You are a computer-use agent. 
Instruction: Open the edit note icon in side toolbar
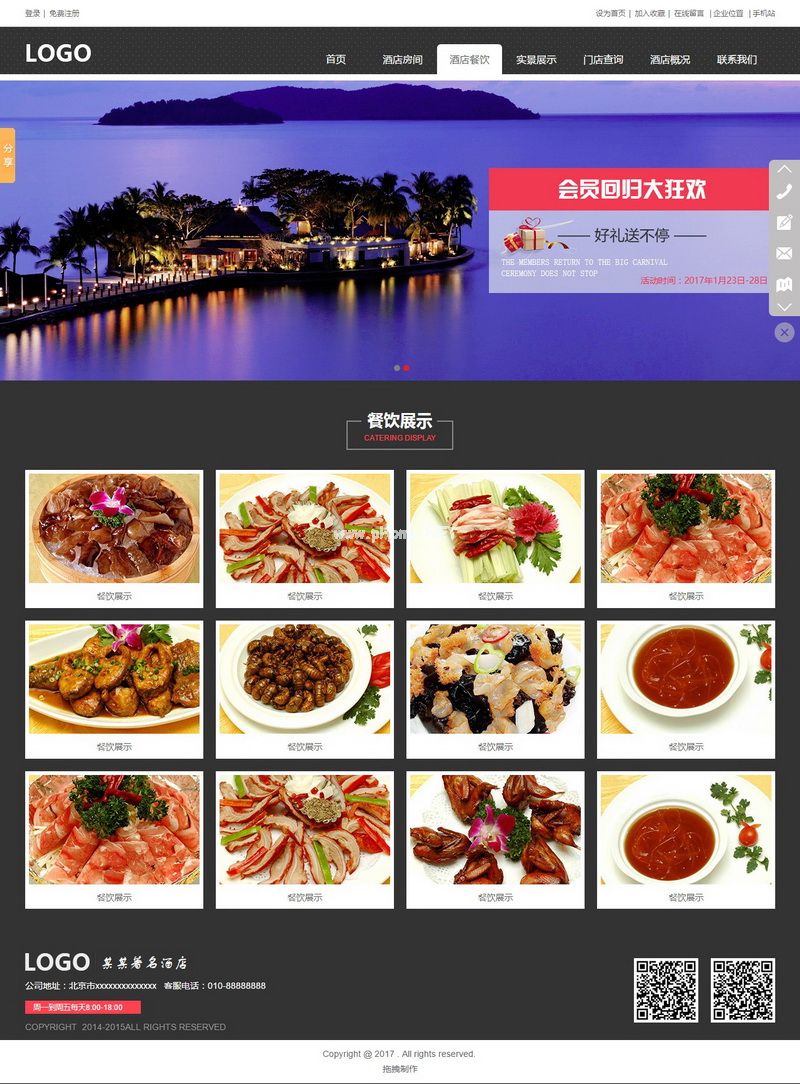[x=784, y=222]
